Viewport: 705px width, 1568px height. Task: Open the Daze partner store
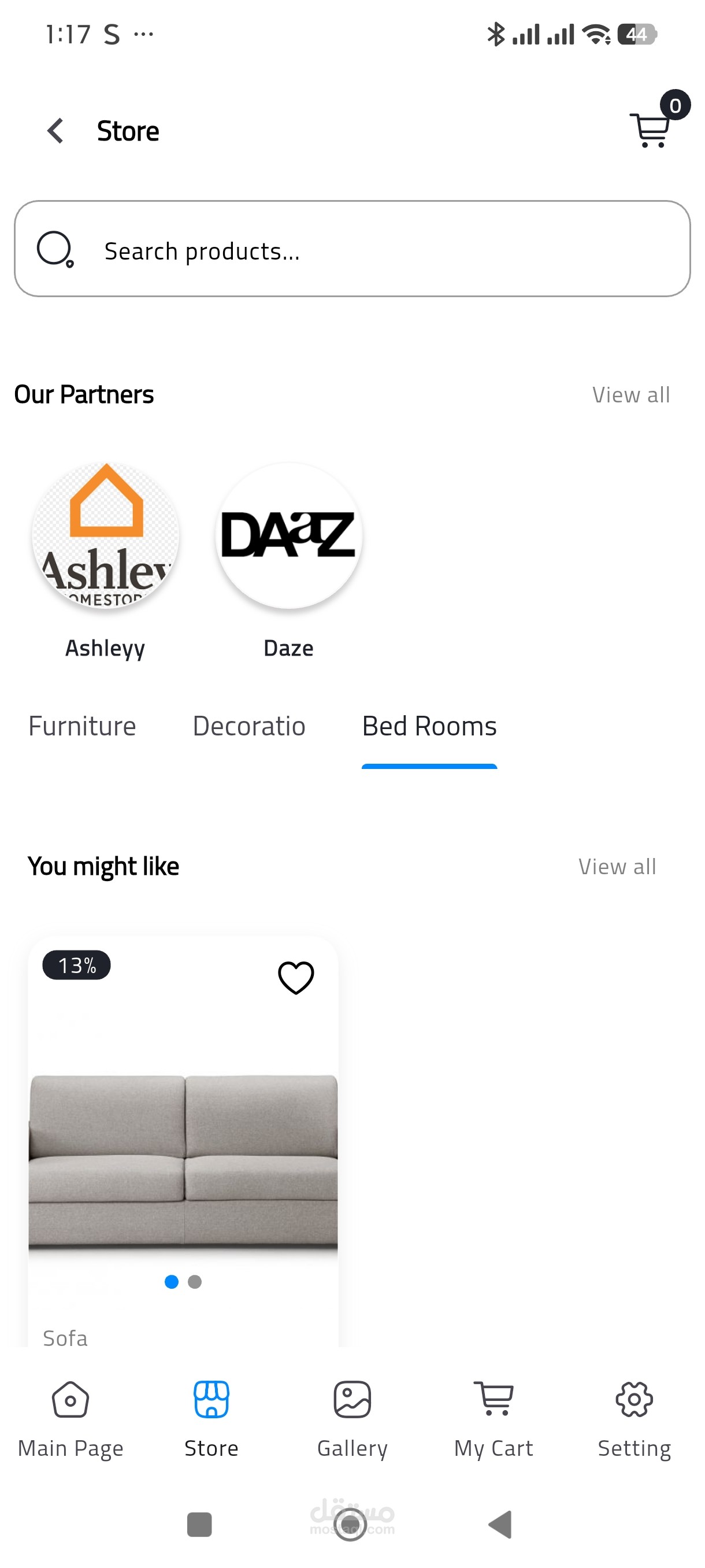(288, 561)
